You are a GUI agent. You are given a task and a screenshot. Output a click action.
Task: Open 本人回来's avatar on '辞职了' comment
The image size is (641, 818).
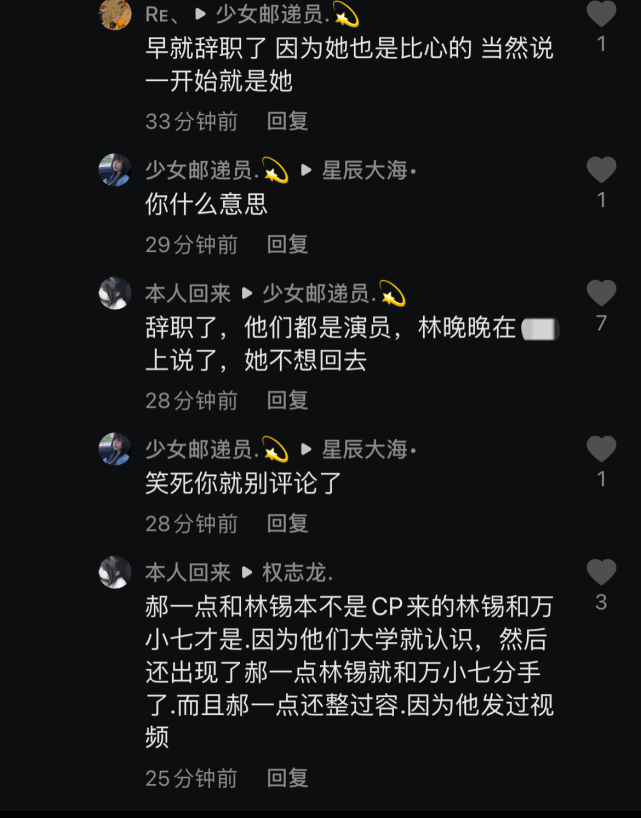[115, 293]
